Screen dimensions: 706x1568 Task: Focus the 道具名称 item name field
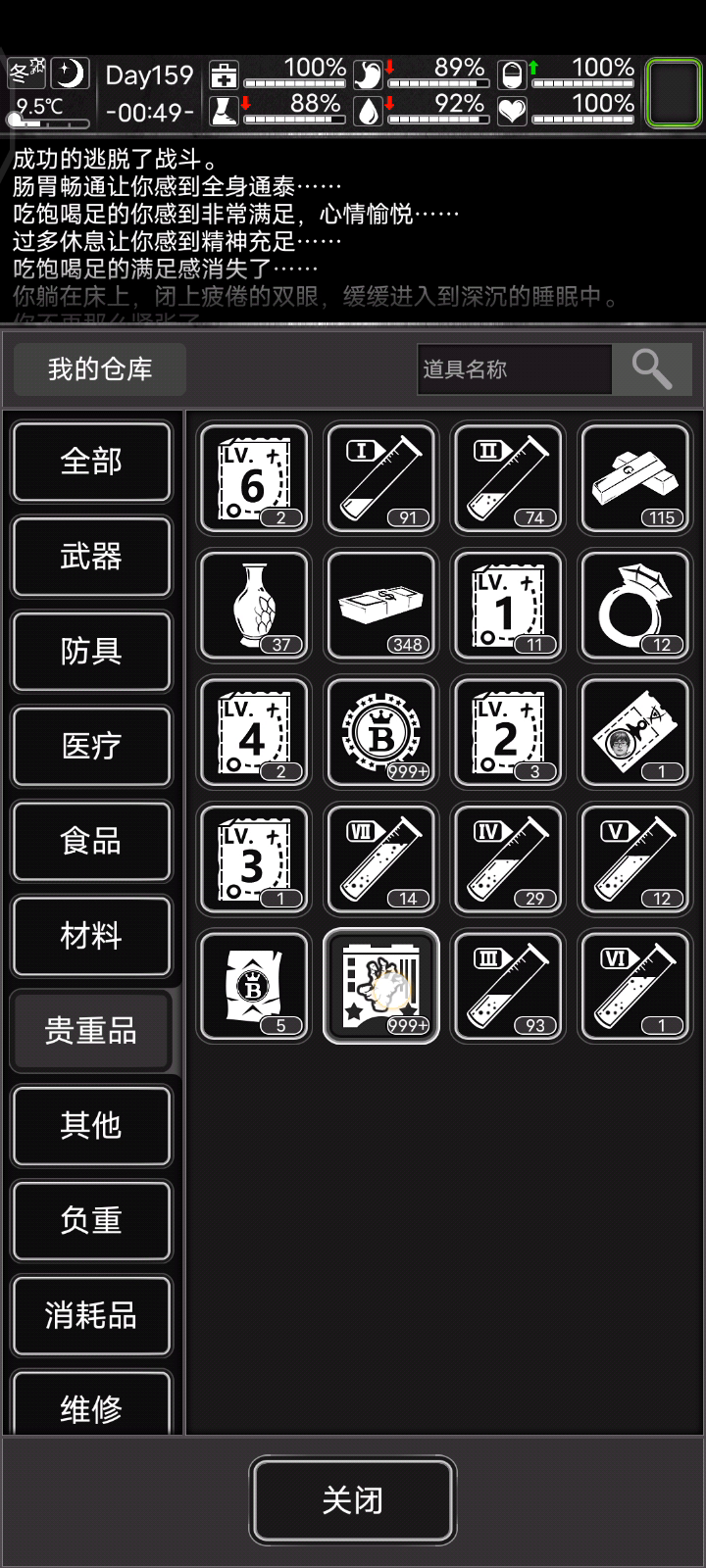[514, 369]
